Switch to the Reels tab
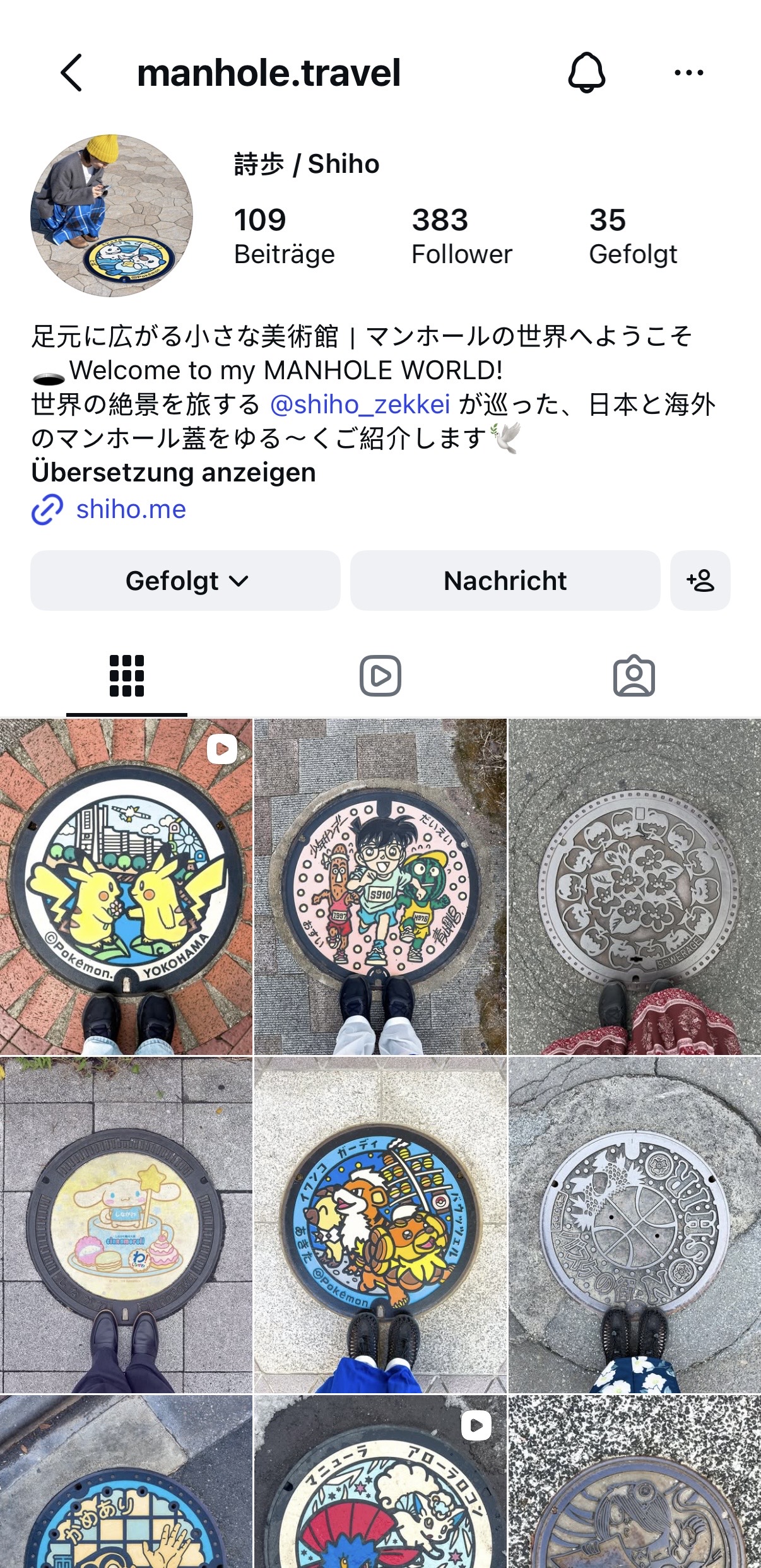This screenshot has height=1568, width=761. 380,676
